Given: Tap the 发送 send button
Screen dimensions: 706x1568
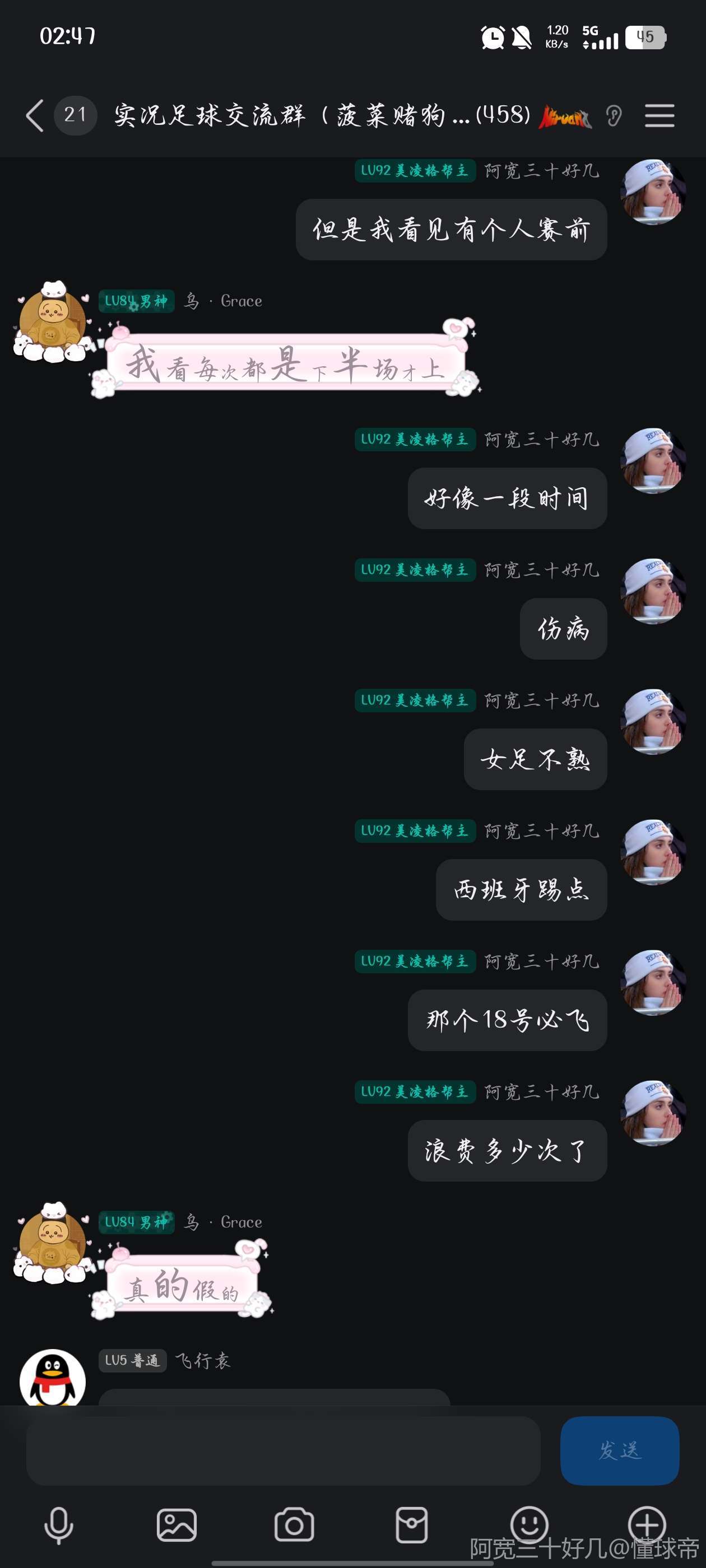Looking at the screenshot, I should 619,1450.
